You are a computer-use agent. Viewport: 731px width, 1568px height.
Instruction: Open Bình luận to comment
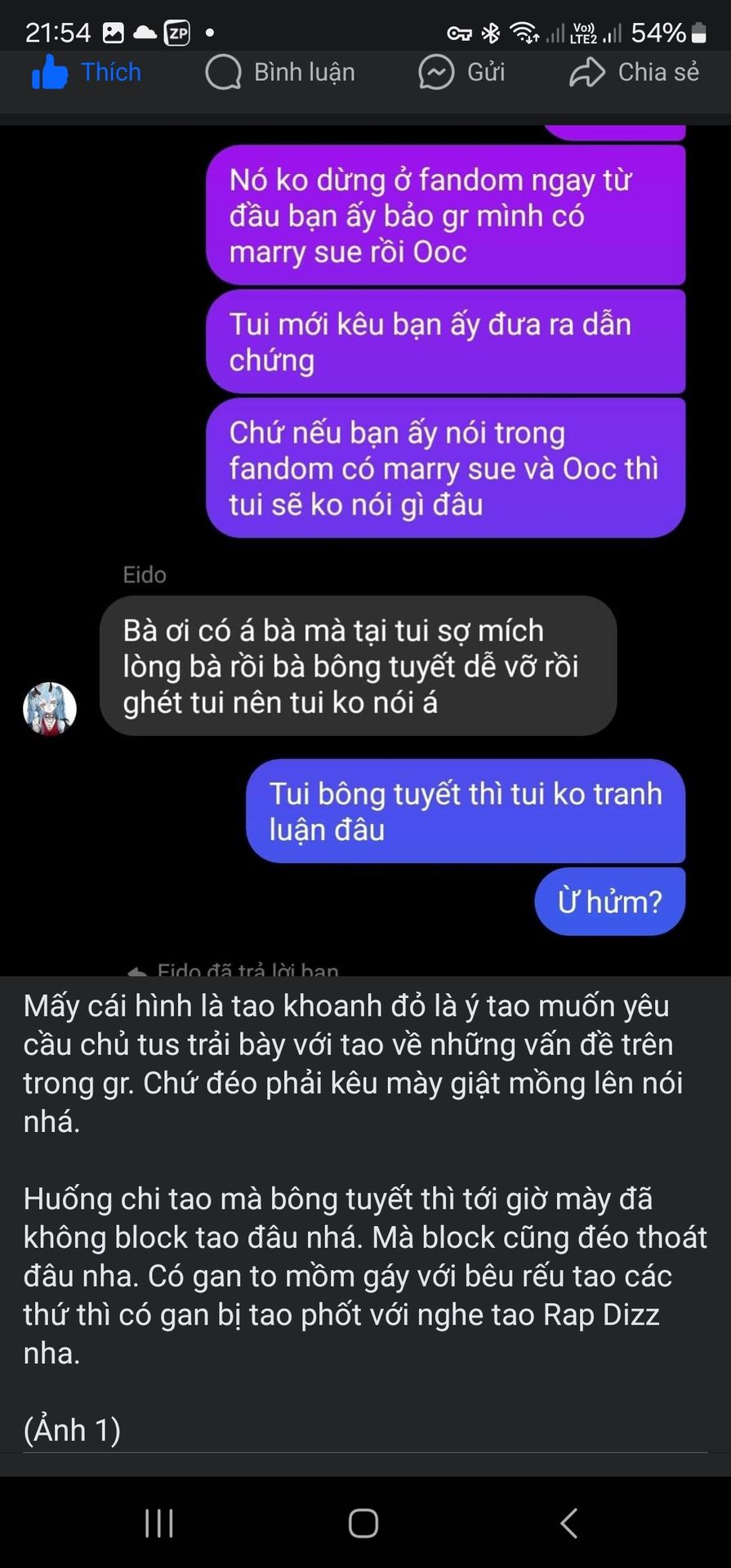pos(280,73)
